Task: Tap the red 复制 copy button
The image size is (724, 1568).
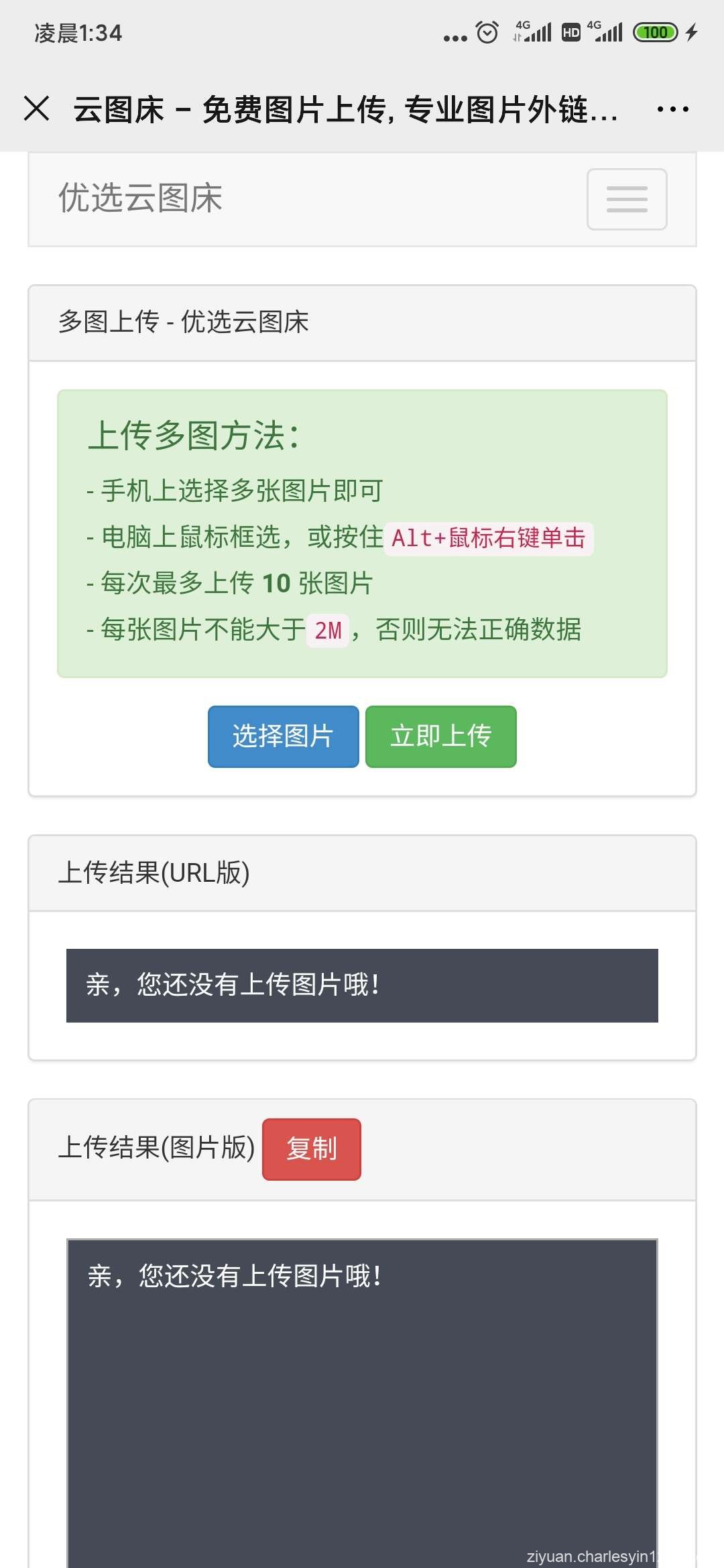Action: (311, 1149)
